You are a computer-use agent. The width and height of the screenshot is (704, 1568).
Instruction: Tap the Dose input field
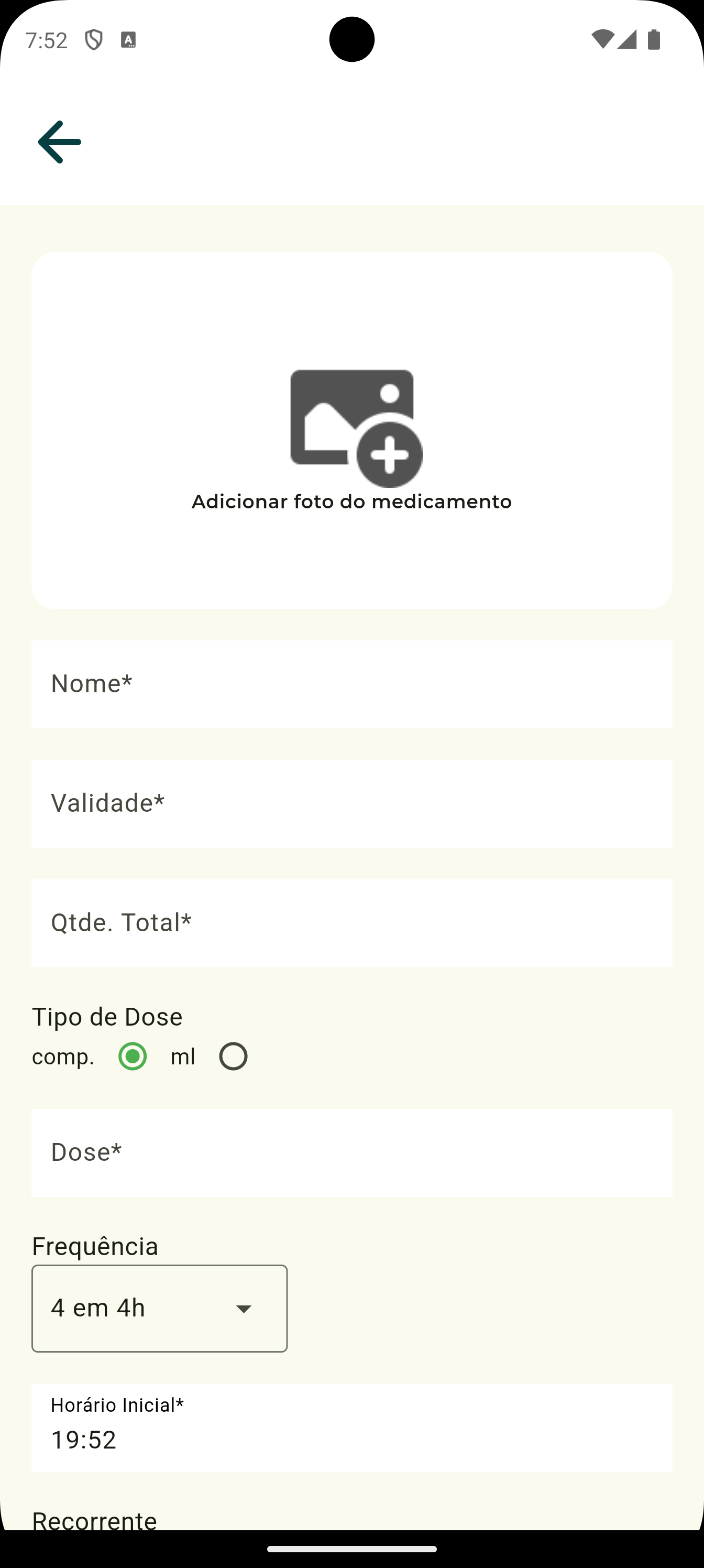(x=351, y=1152)
